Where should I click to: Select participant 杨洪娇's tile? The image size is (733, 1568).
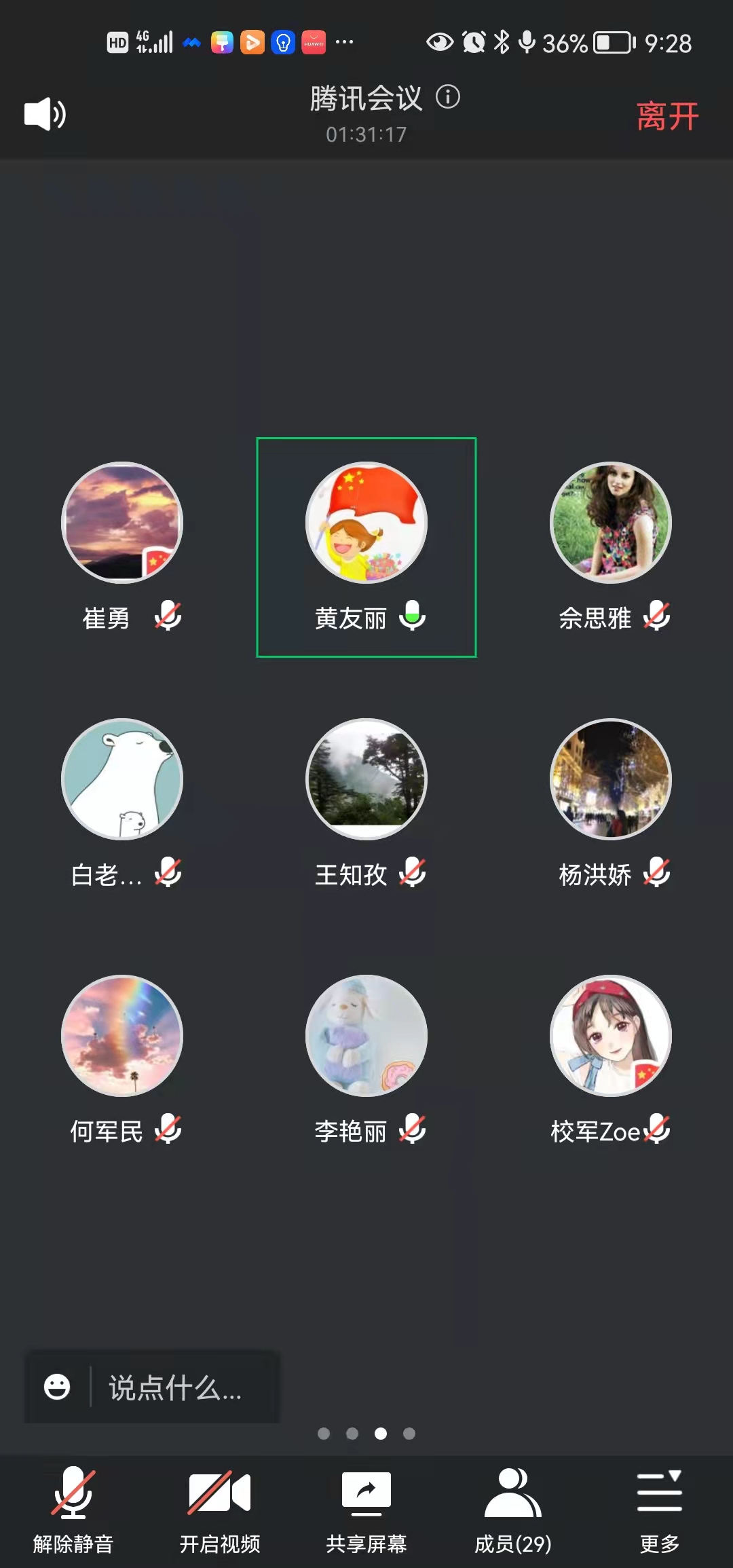pos(611,780)
